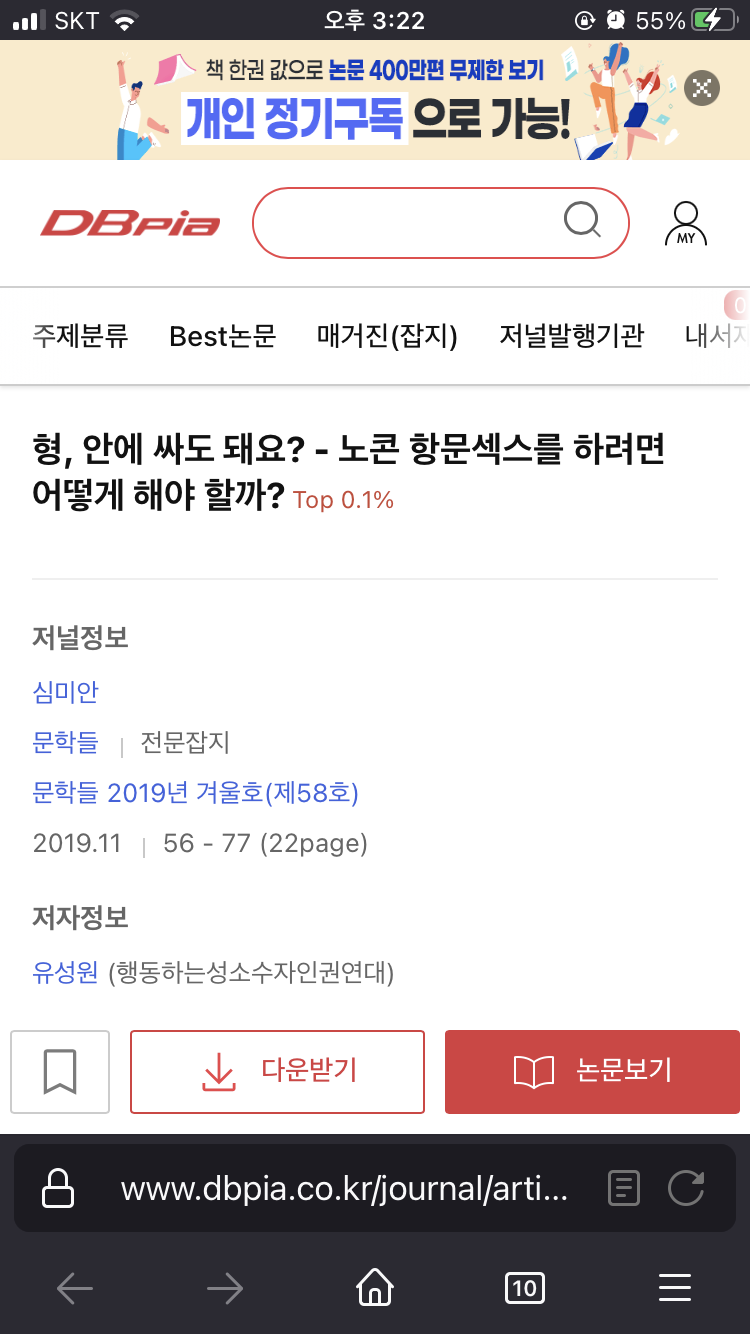Tap the 논문보기 view button
Viewport: 750px width, 1334px height.
[x=592, y=1072]
